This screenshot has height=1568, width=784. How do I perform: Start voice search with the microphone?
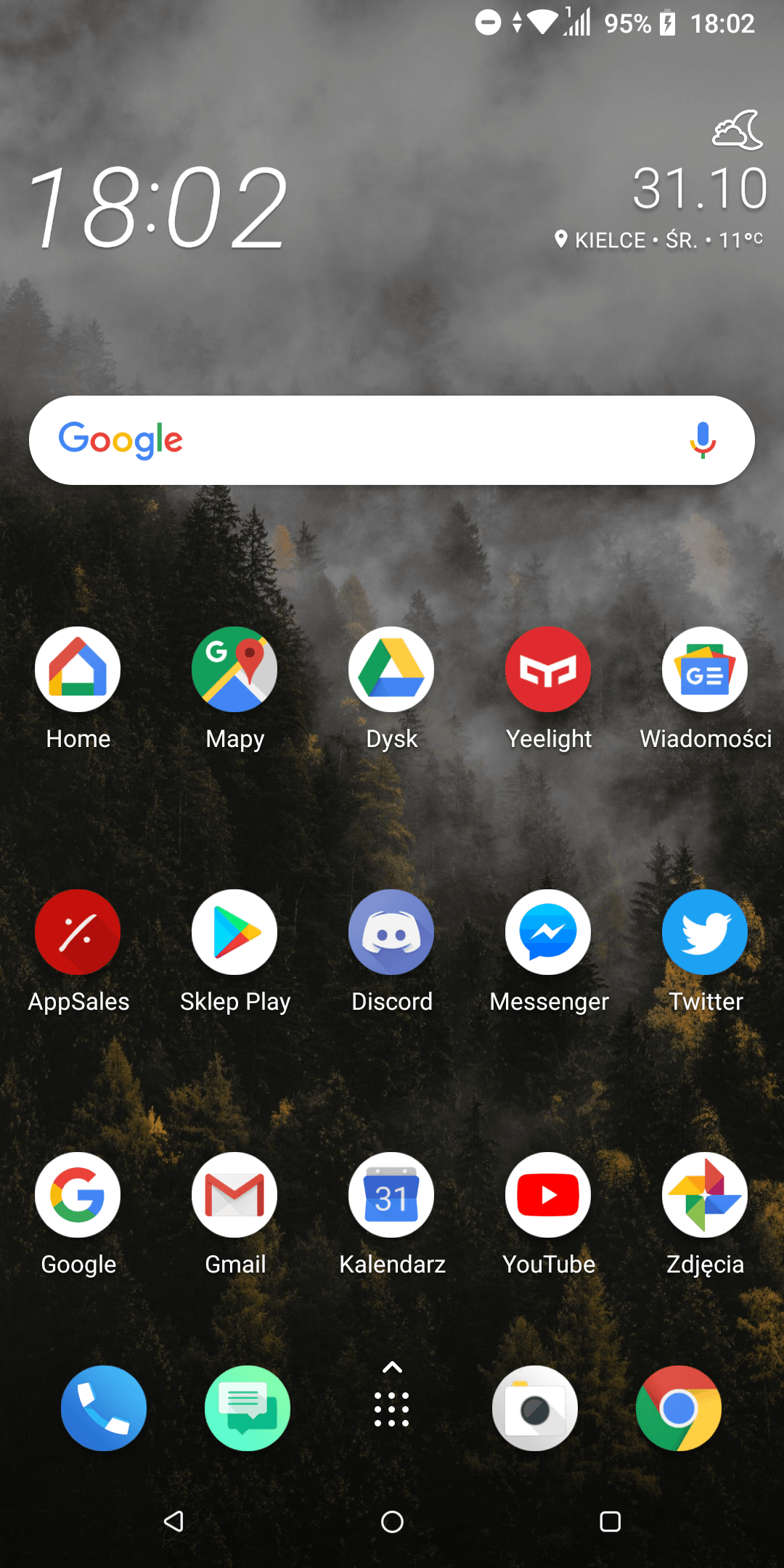coord(702,440)
